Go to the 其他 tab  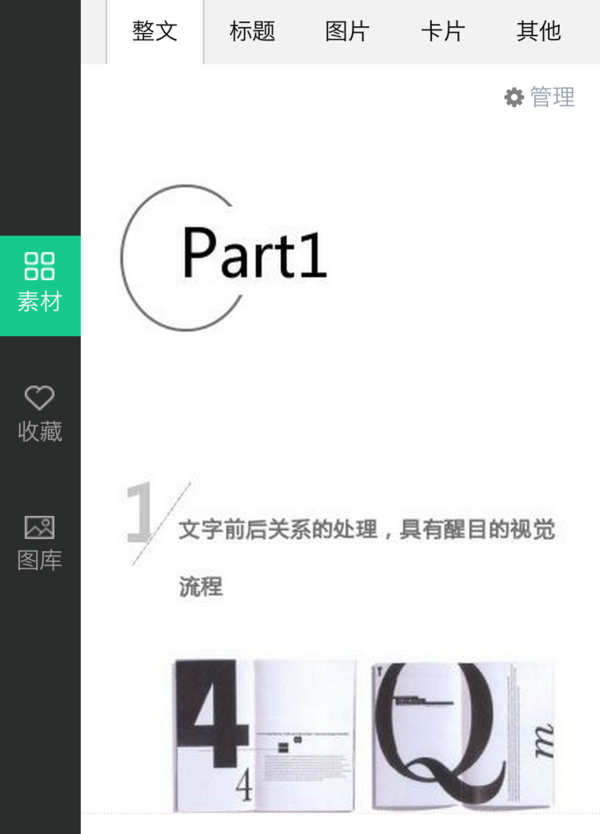[x=539, y=31]
